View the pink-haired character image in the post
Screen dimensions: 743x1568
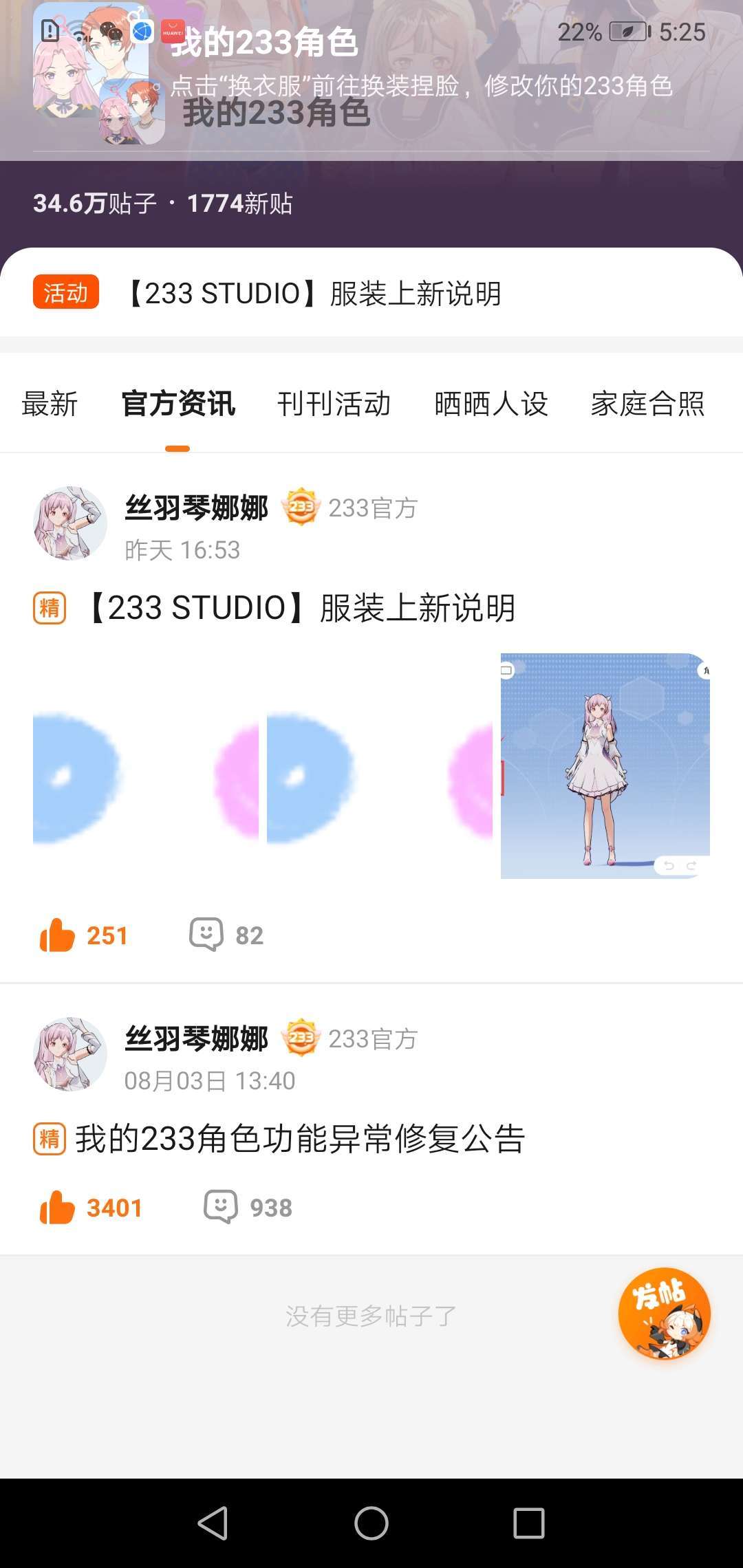pyautogui.click(x=605, y=765)
